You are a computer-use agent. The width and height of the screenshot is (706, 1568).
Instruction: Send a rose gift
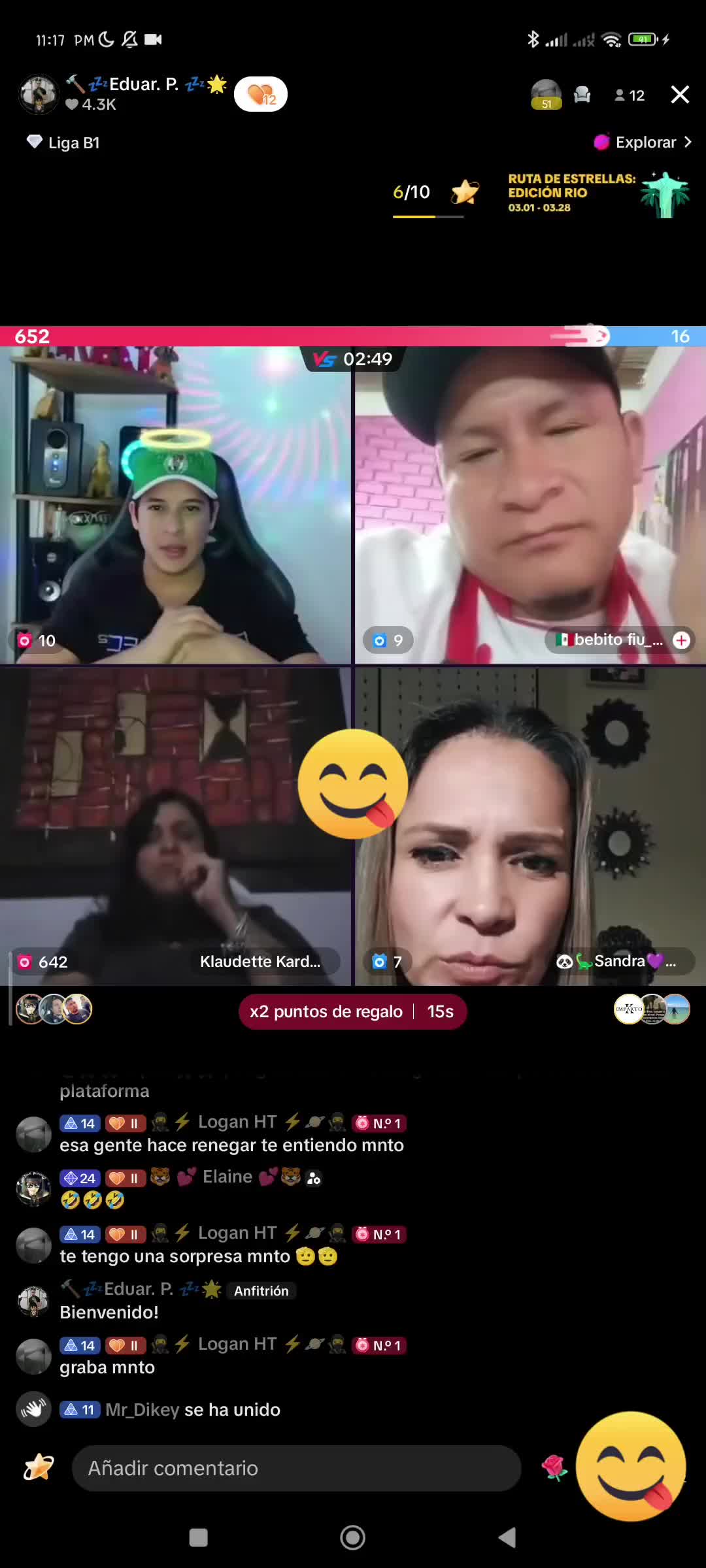click(554, 1467)
